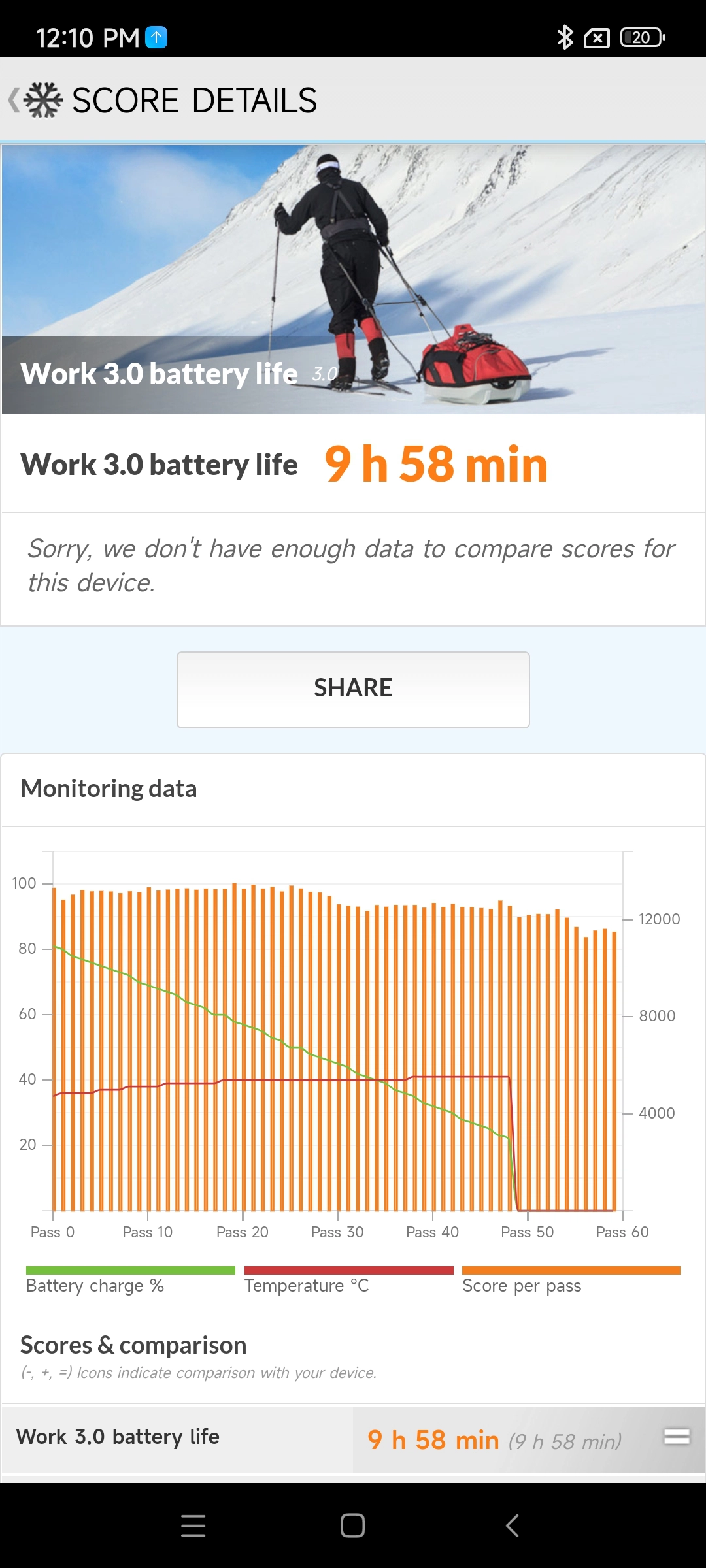Go to the home screen
The height and width of the screenshot is (1568, 706).
tap(352, 1526)
